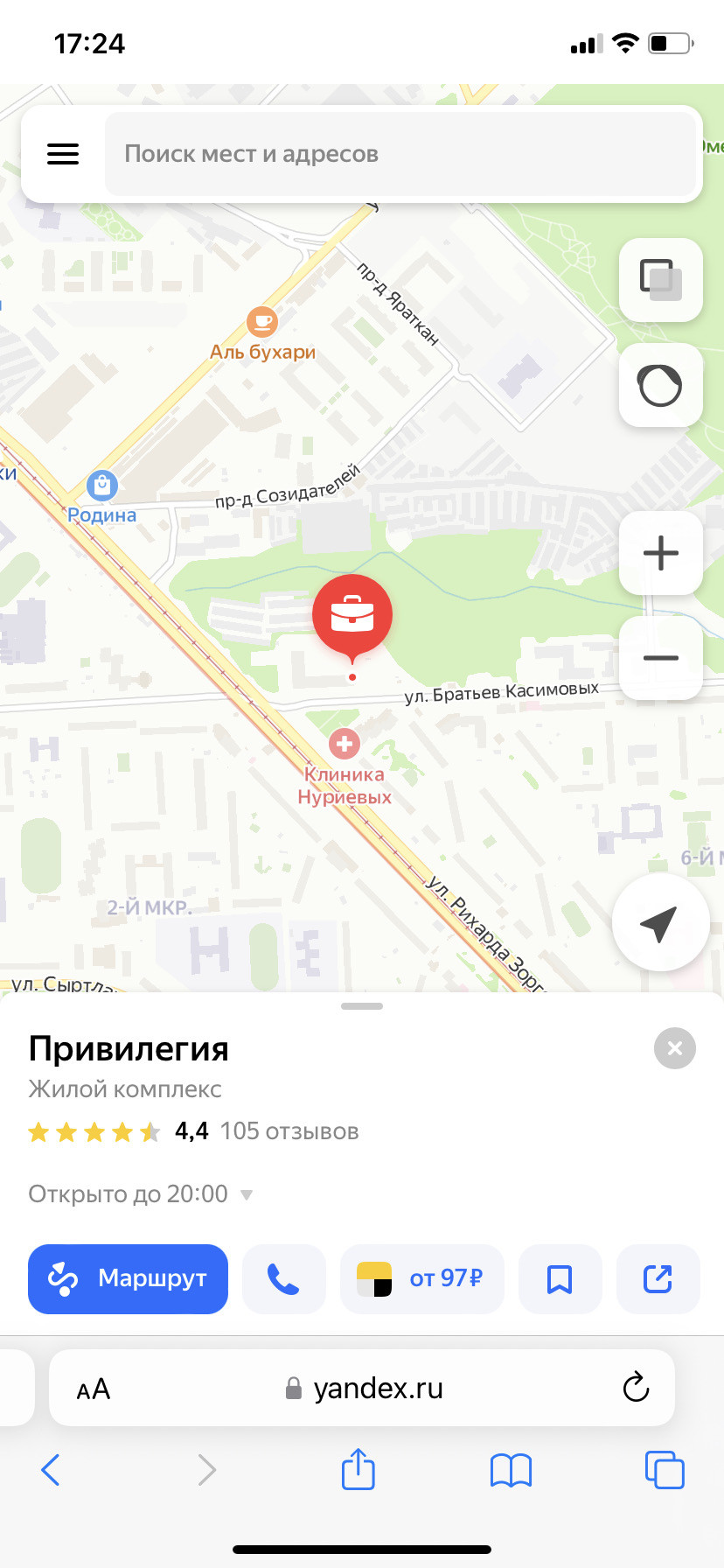724x1568 pixels.
Task: Call the place using the phone button
Action: tap(284, 1279)
